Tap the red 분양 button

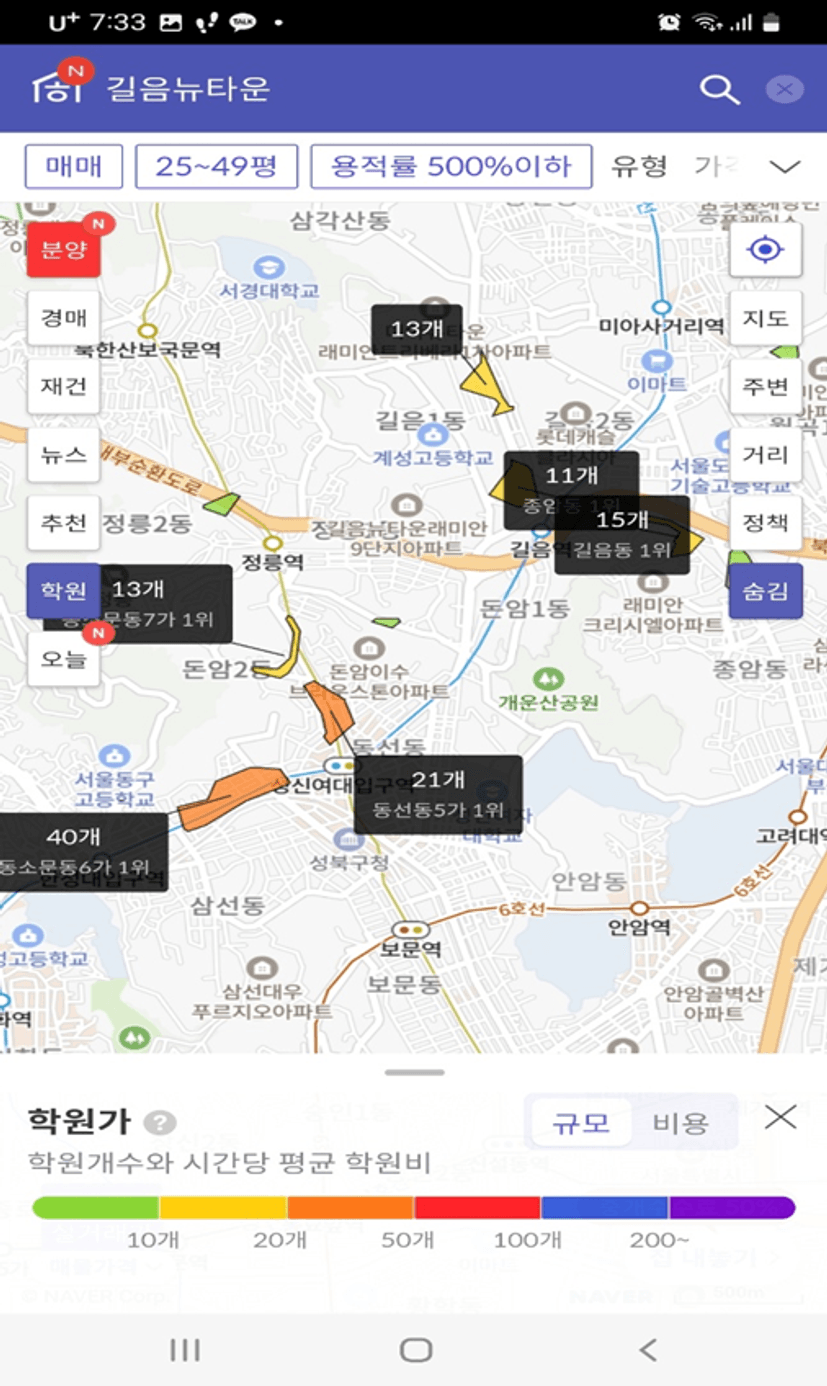(x=64, y=250)
